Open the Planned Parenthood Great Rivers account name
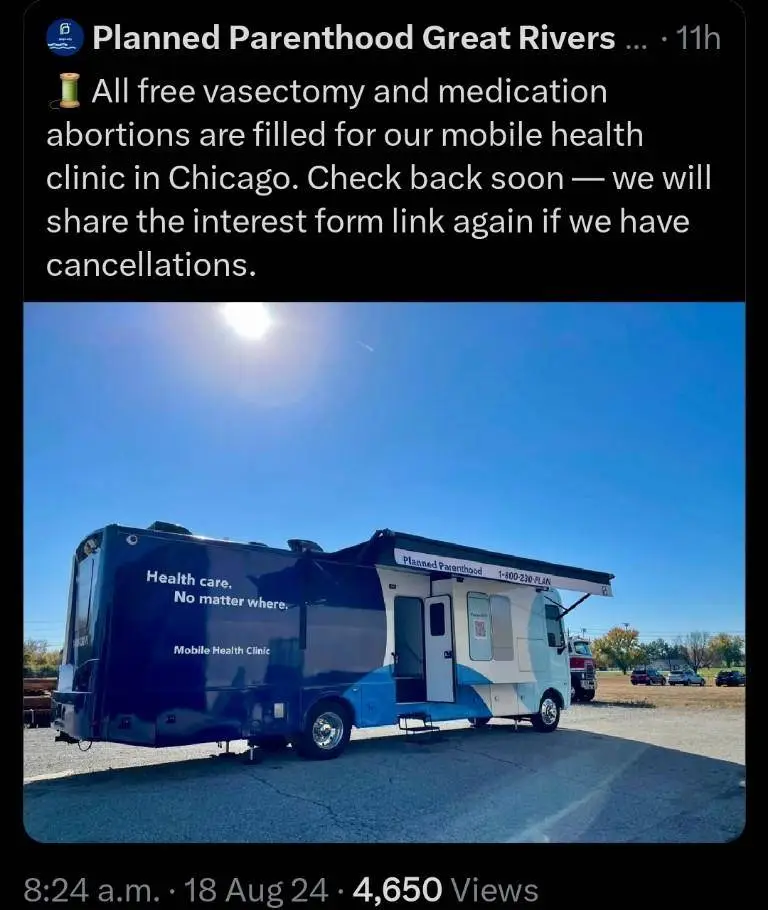The width and height of the screenshot is (768, 910). pos(353,38)
